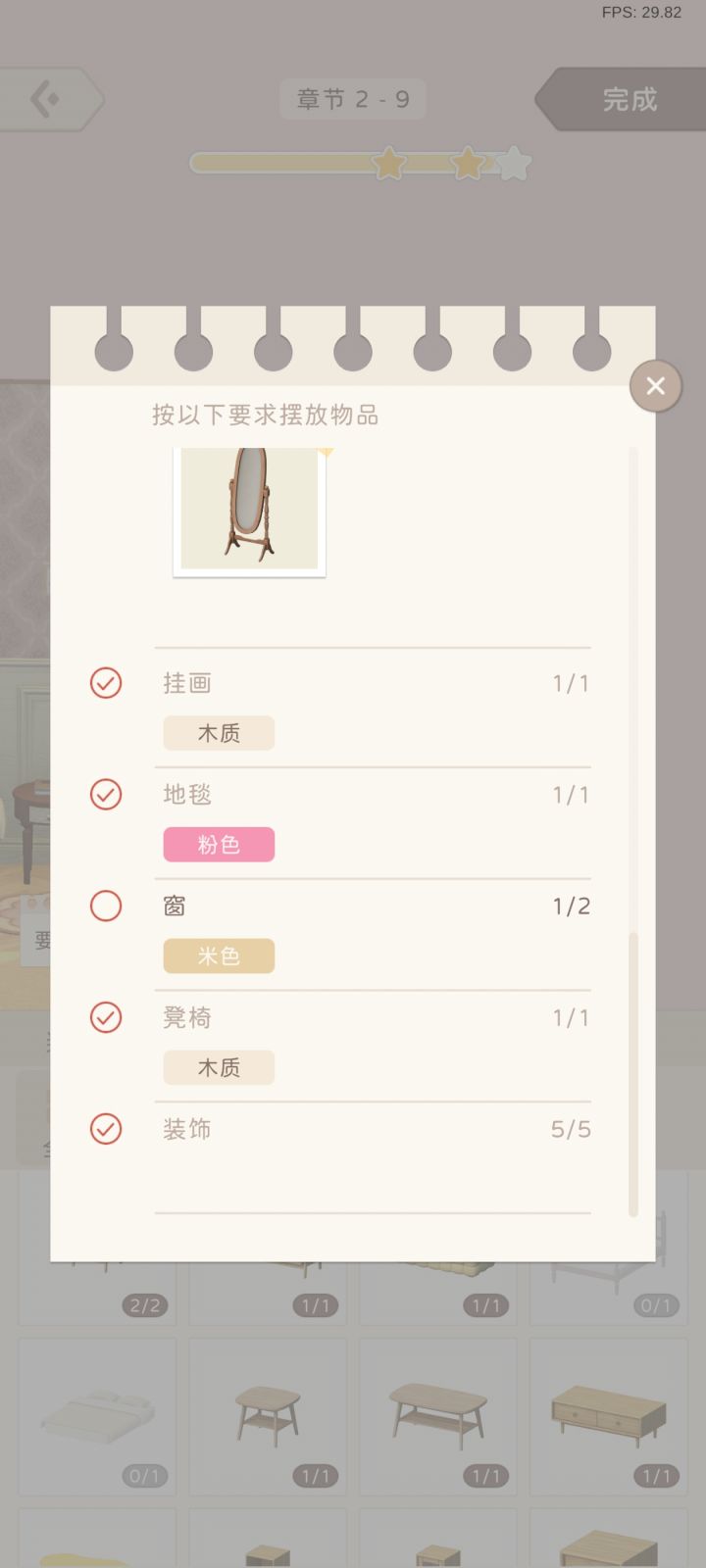
Task: Select the first gold star on the progress bar
Action: pyautogui.click(x=389, y=165)
